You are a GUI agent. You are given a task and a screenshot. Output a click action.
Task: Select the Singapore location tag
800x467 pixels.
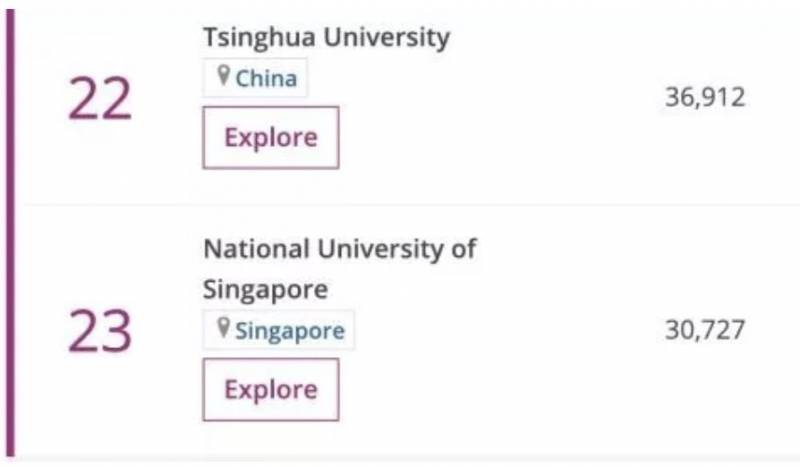tap(279, 330)
